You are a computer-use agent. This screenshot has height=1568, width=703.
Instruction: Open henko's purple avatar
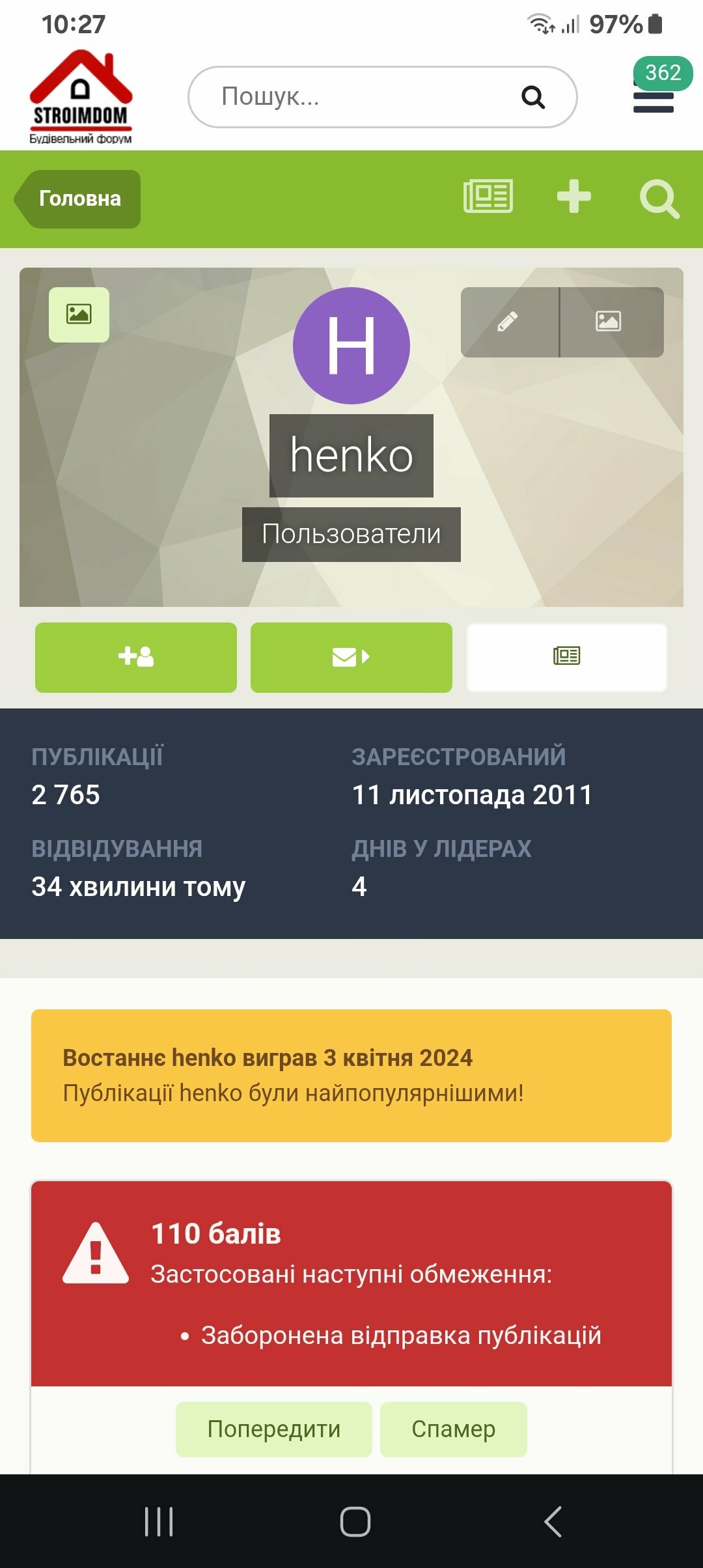351,346
